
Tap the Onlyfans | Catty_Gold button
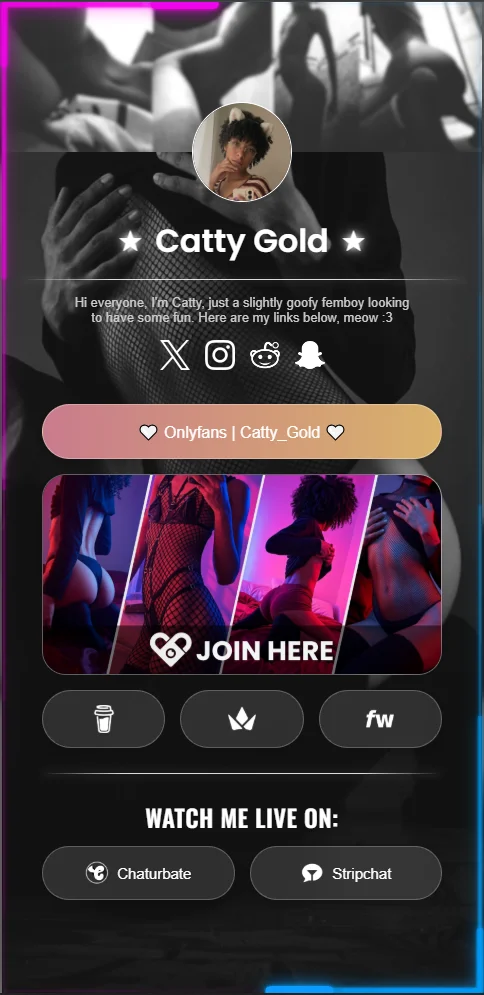[242, 432]
